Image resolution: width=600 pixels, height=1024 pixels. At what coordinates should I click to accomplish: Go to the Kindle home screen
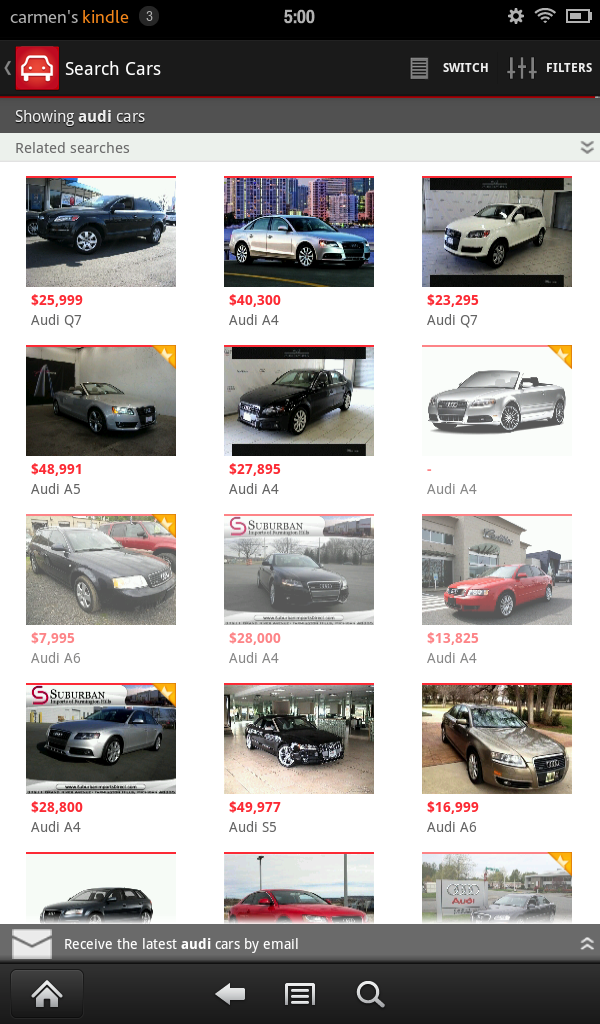tap(47, 993)
